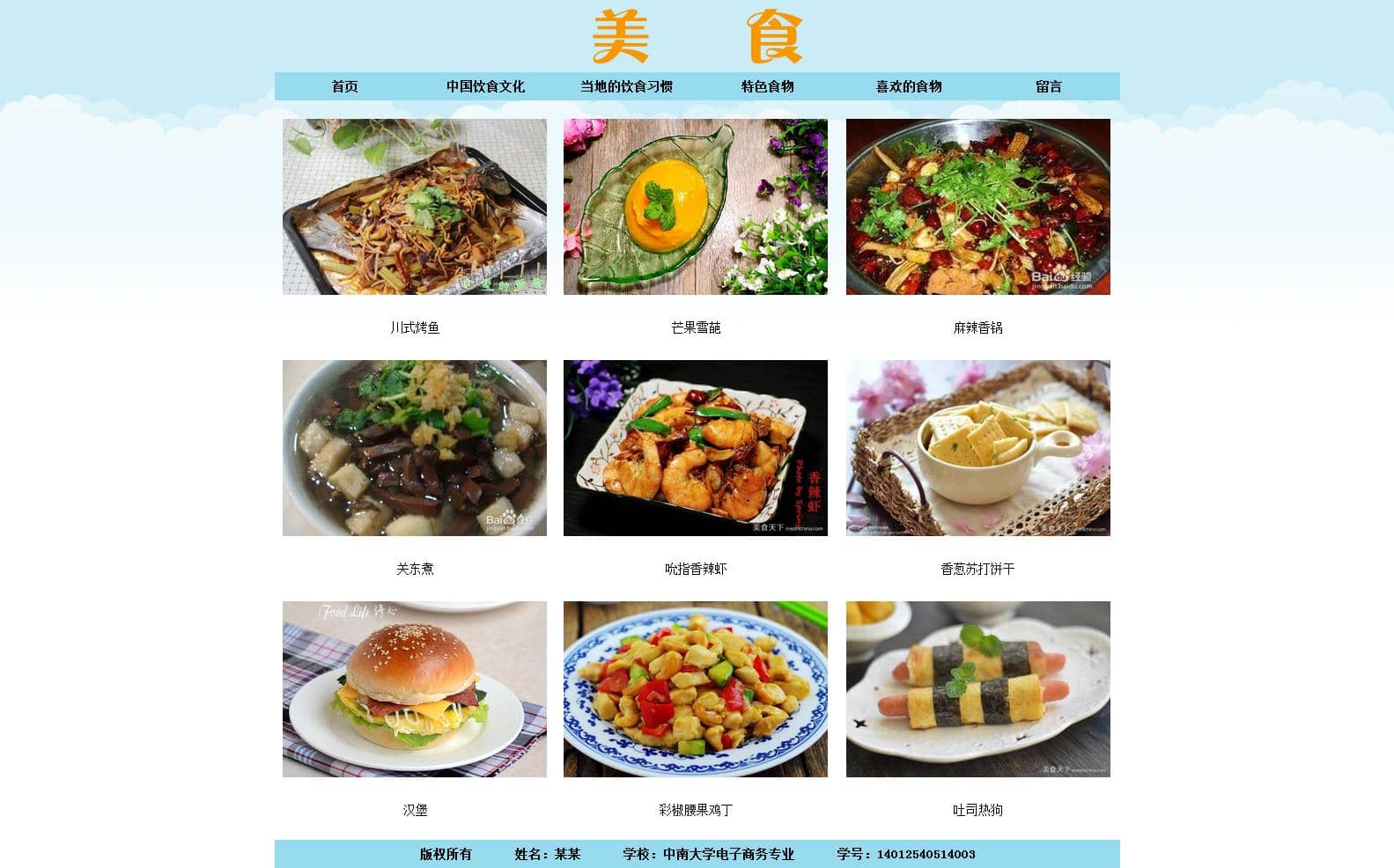Tap the 芒果雪葩 picture tile
The width and height of the screenshot is (1394, 868).
696,207
